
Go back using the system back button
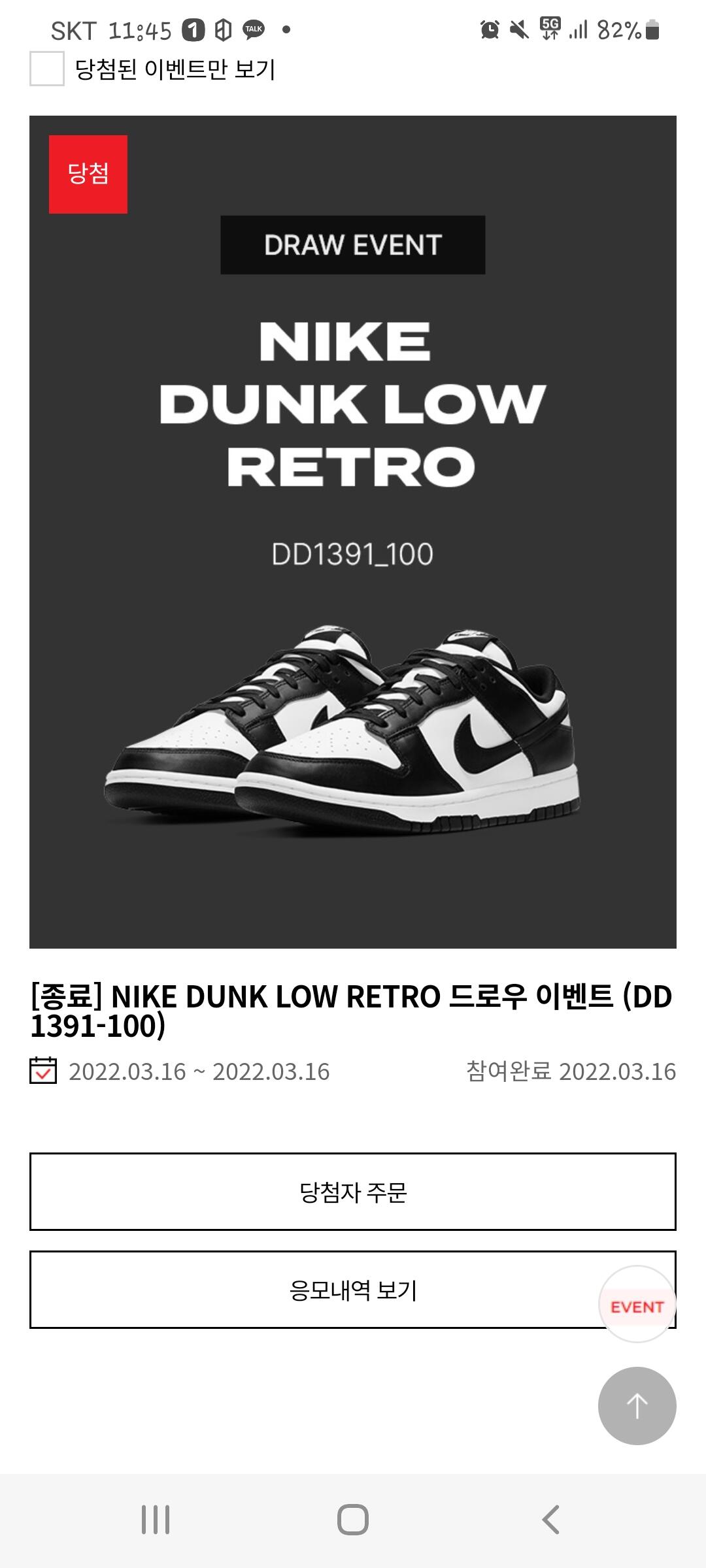tap(550, 1520)
